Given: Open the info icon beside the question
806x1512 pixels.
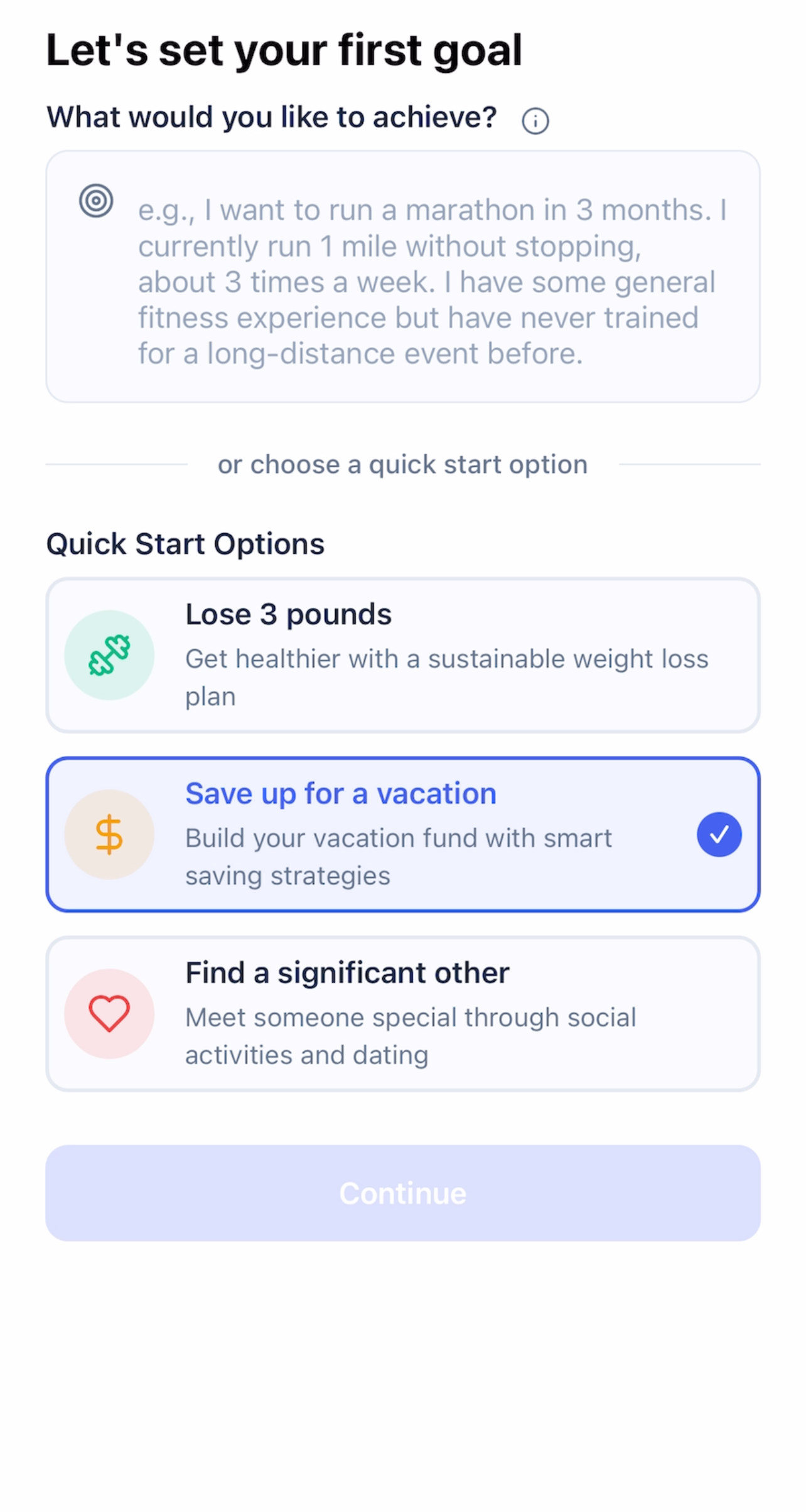Looking at the screenshot, I should [x=535, y=120].
